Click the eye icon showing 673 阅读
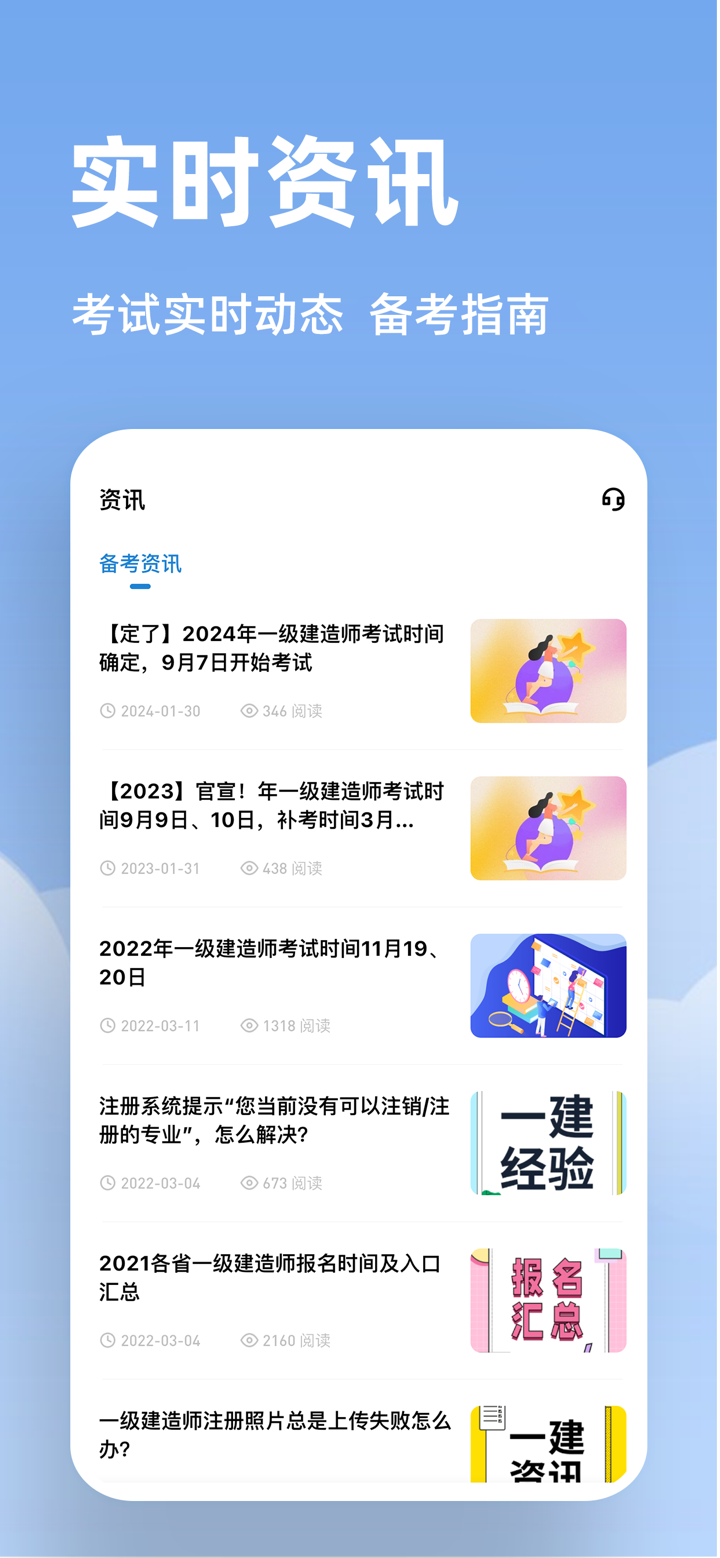This screenshot has height=1558, width=720. 247,1183
